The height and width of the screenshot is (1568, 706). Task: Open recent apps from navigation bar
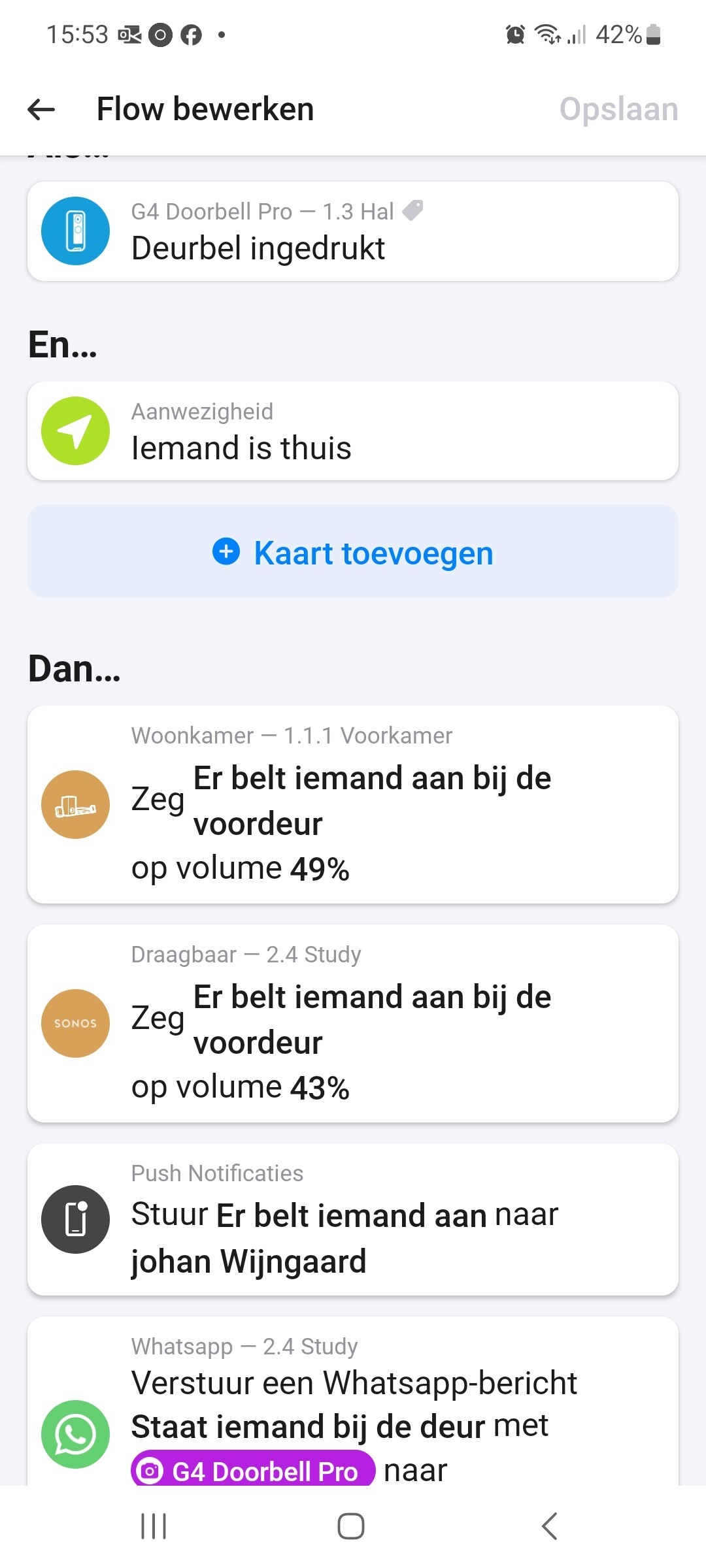154,1526
